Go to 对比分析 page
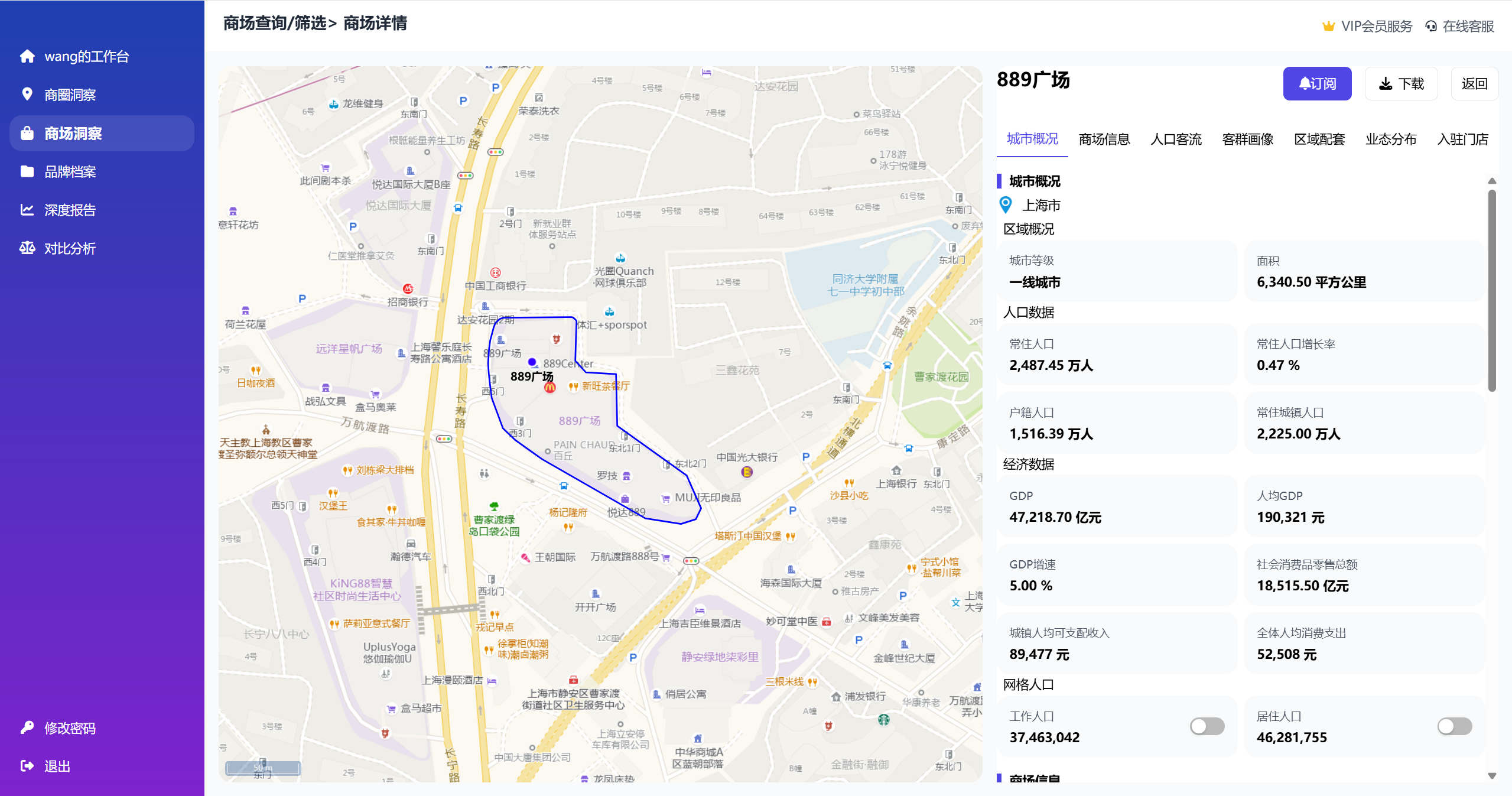1512x796 pixels. (x=70, y=248)
